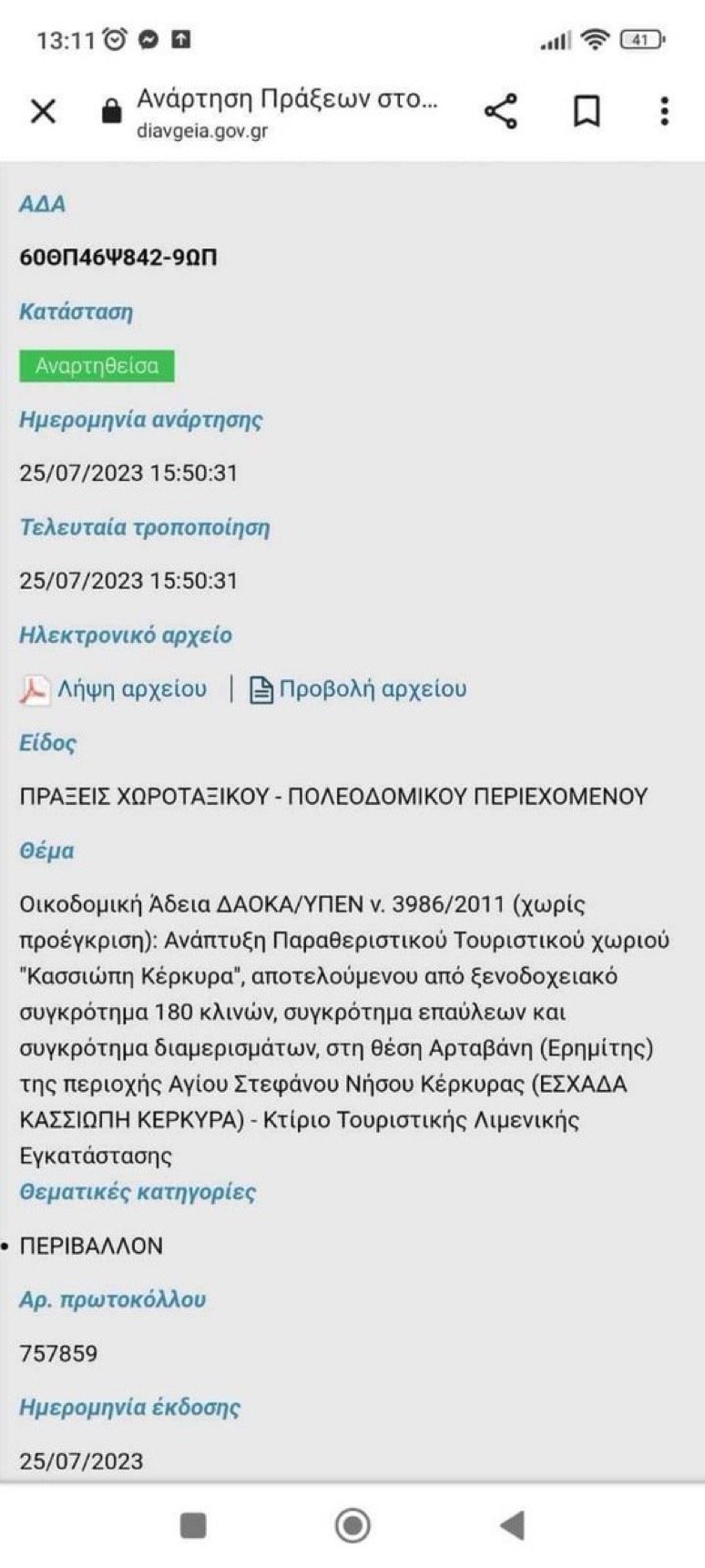Open the browser overflow menu
Screen dimensions: 705x1568
click(664, 111)
